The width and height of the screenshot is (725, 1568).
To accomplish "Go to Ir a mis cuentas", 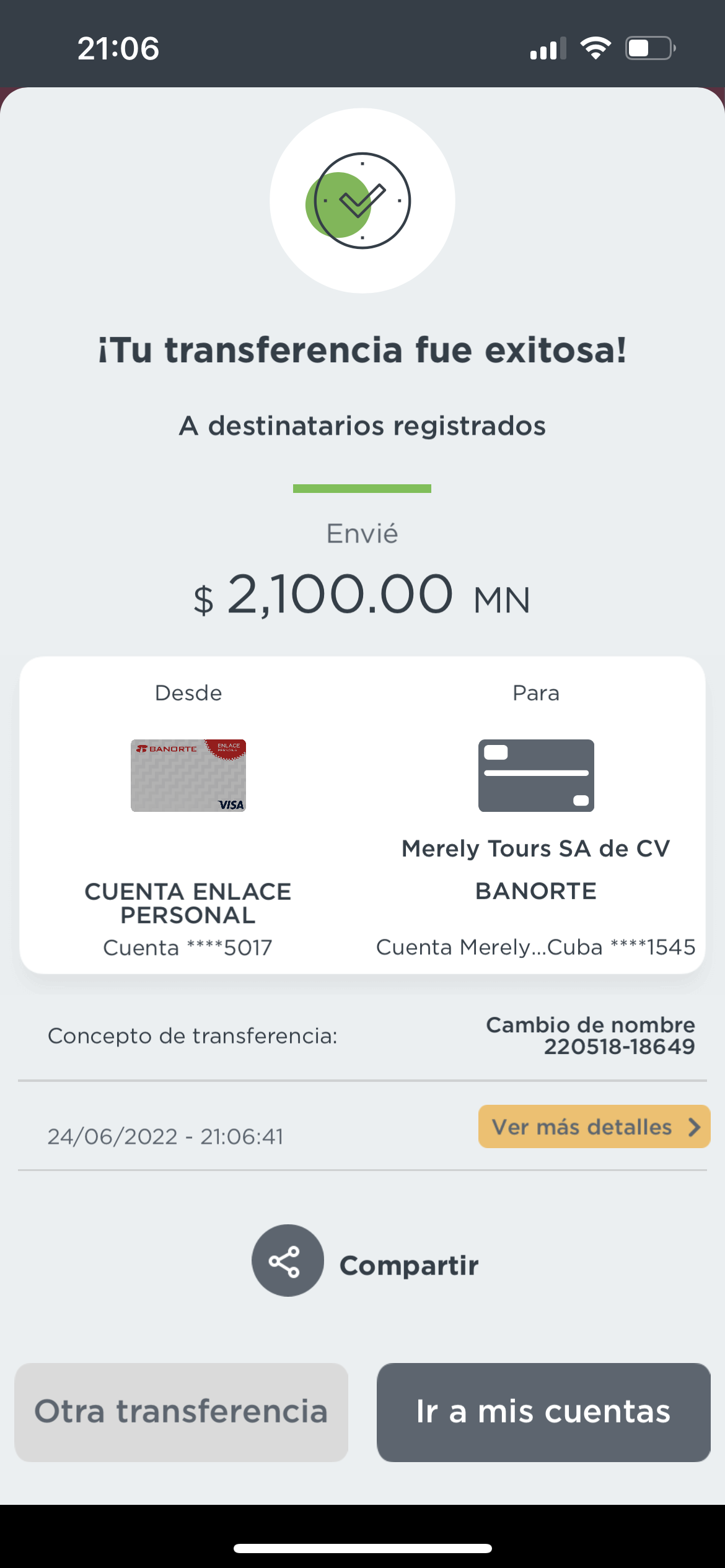I will coord(543,1412).
